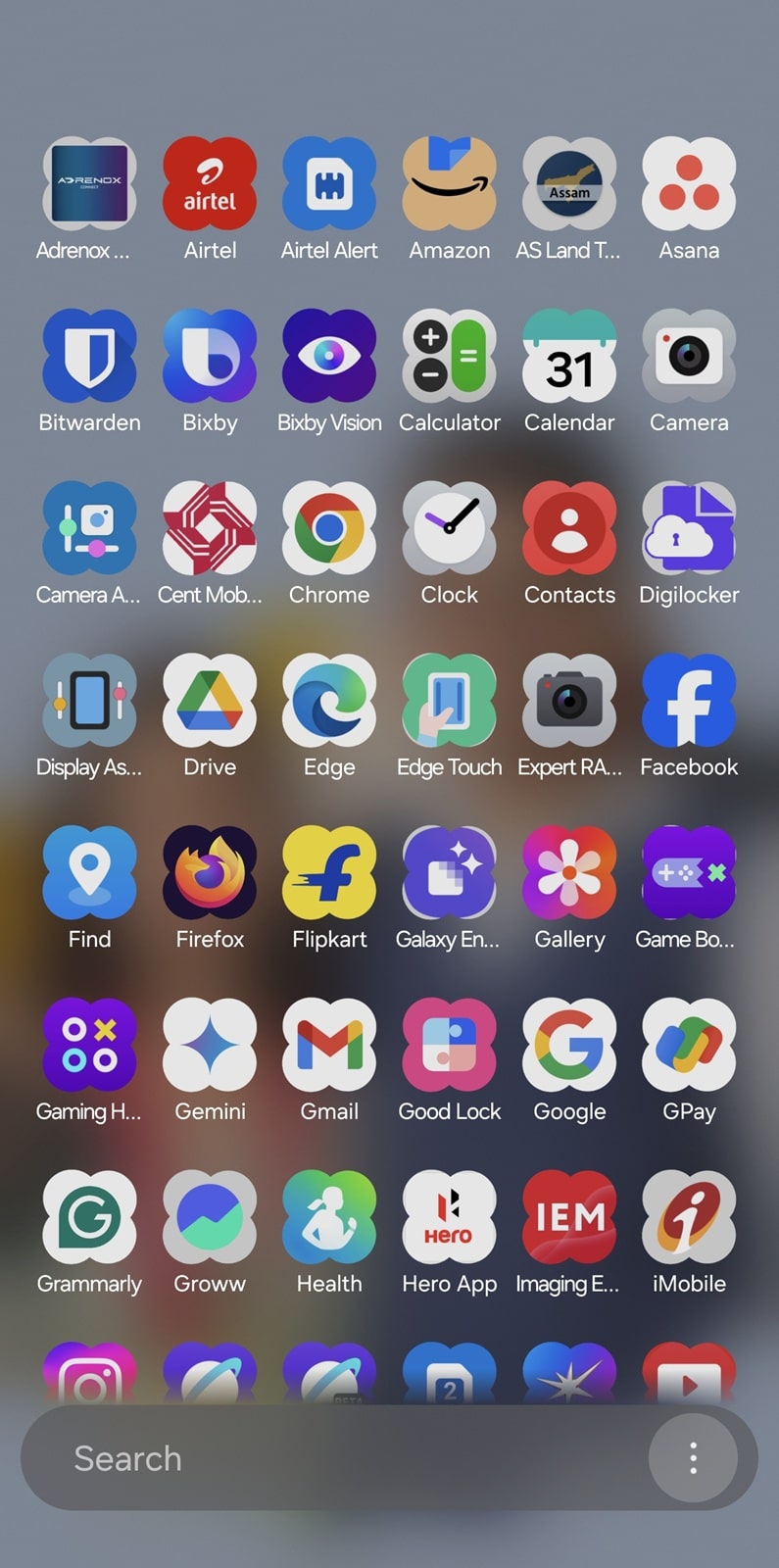This screenshot has width=779, height=1568.
Task: Open the Gallery app
Action: 569,873
